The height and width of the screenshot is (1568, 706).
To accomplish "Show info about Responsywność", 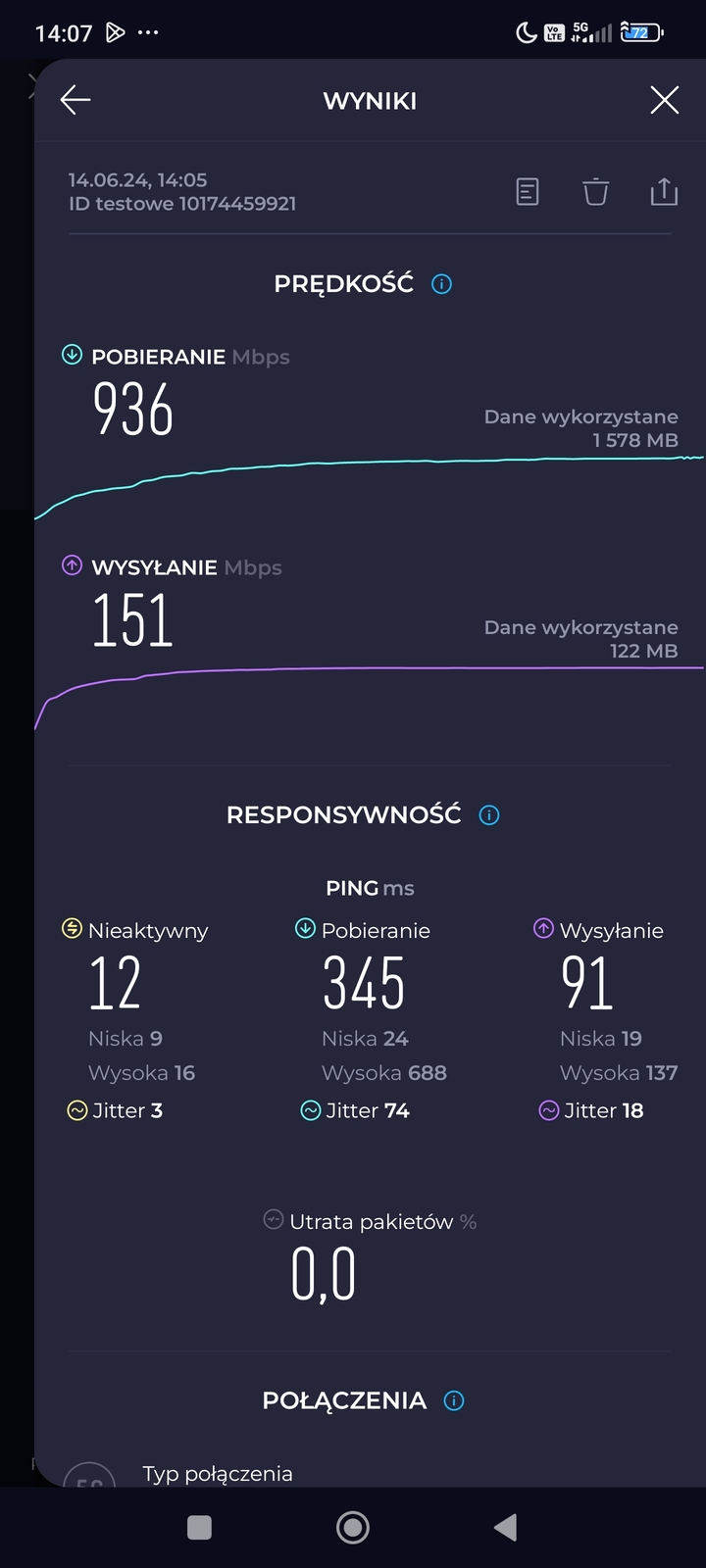I will click(x=489, y=815).
